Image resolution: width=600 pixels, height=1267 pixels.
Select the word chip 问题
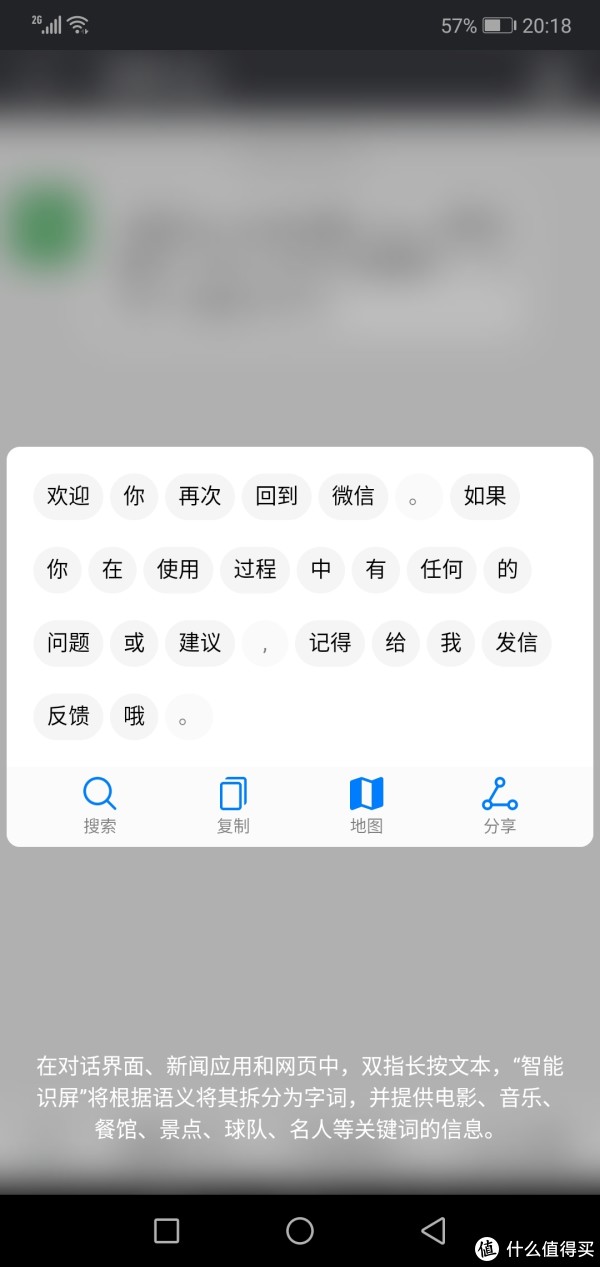(69, 643)
